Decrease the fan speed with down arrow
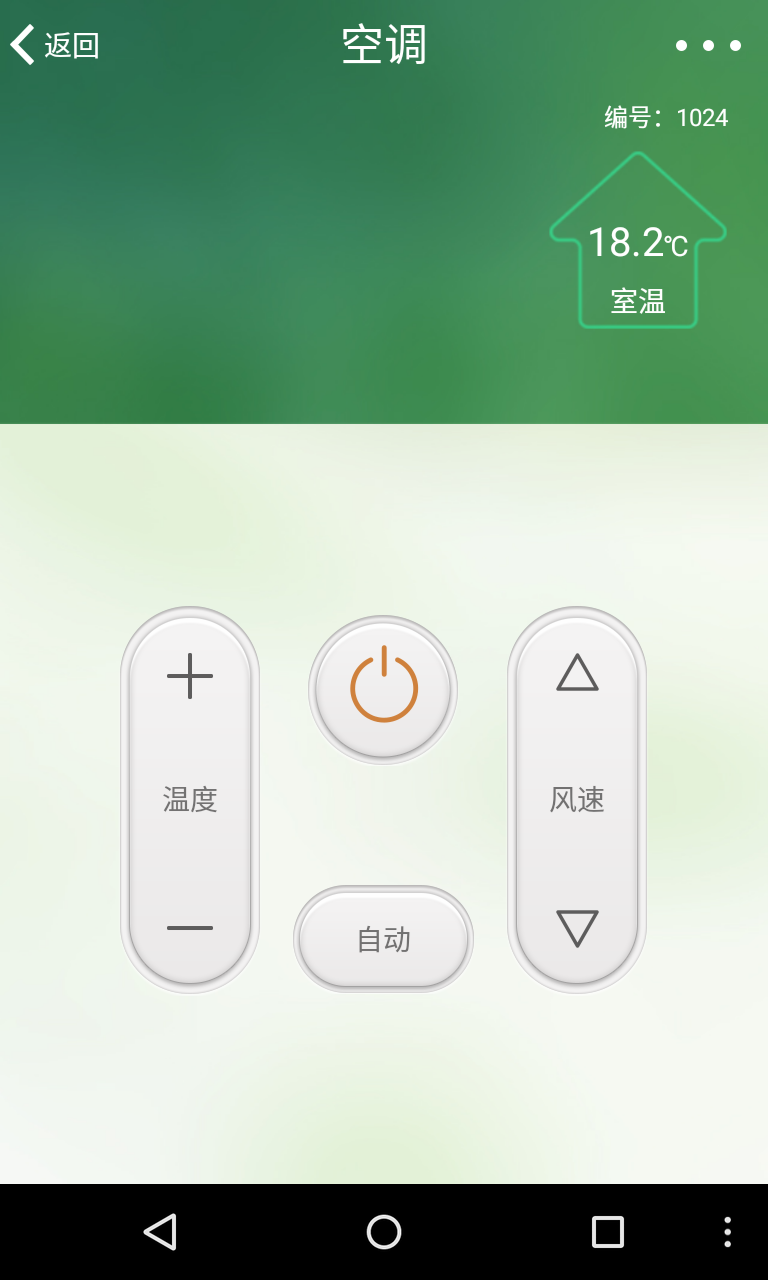The height and width of the screenshot is (1280, 768). [x=577, y=928]
